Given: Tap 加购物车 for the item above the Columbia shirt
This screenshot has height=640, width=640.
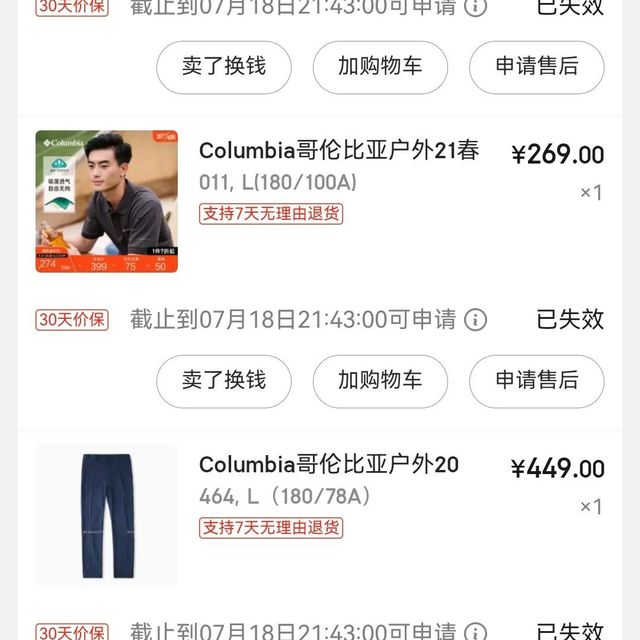Looking at the screenshot, I should pos(380,67).
